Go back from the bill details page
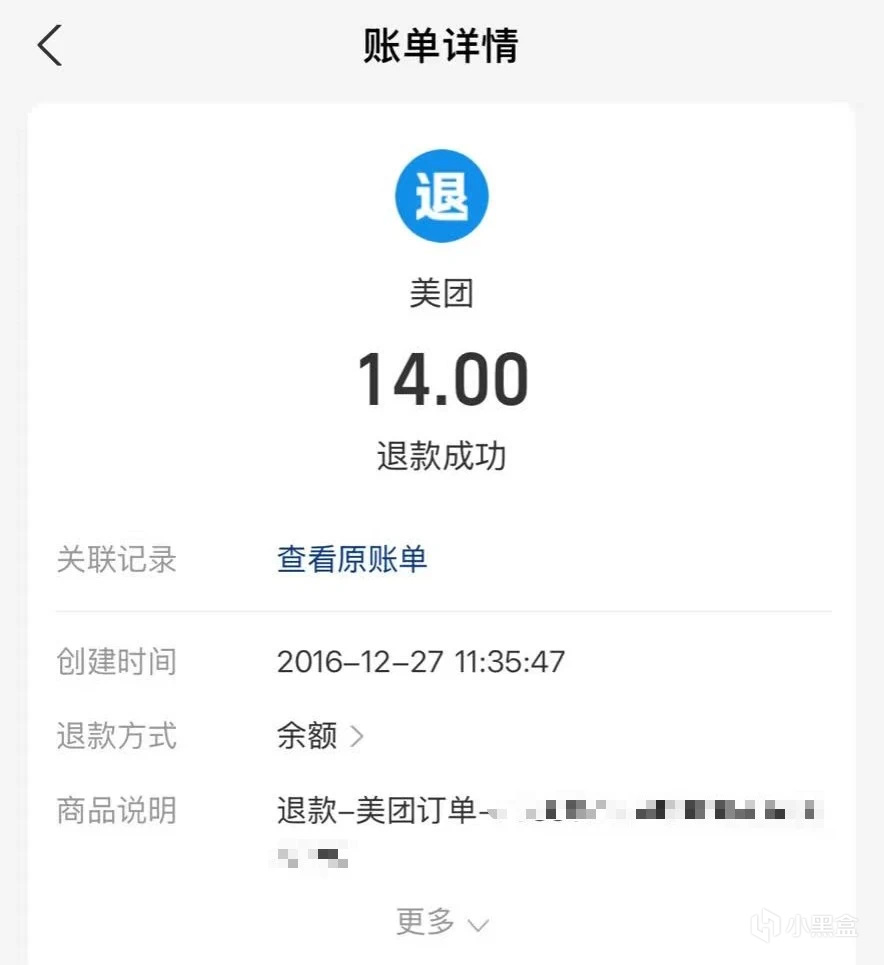This screenshot has width=884, height=965. coord(50,46)
